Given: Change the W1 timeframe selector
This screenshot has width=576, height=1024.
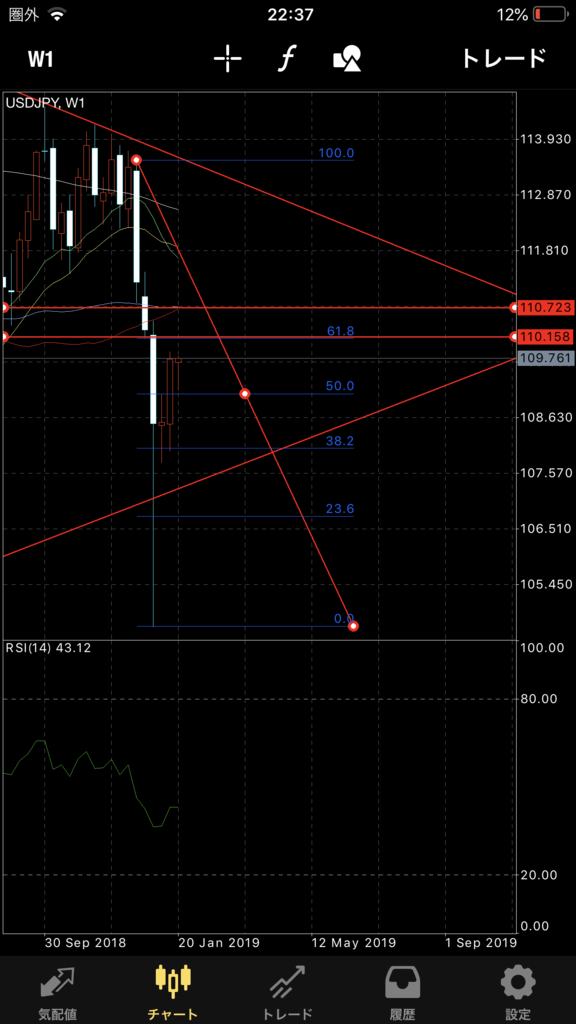Looking at the screenshot, I should 40,59.
